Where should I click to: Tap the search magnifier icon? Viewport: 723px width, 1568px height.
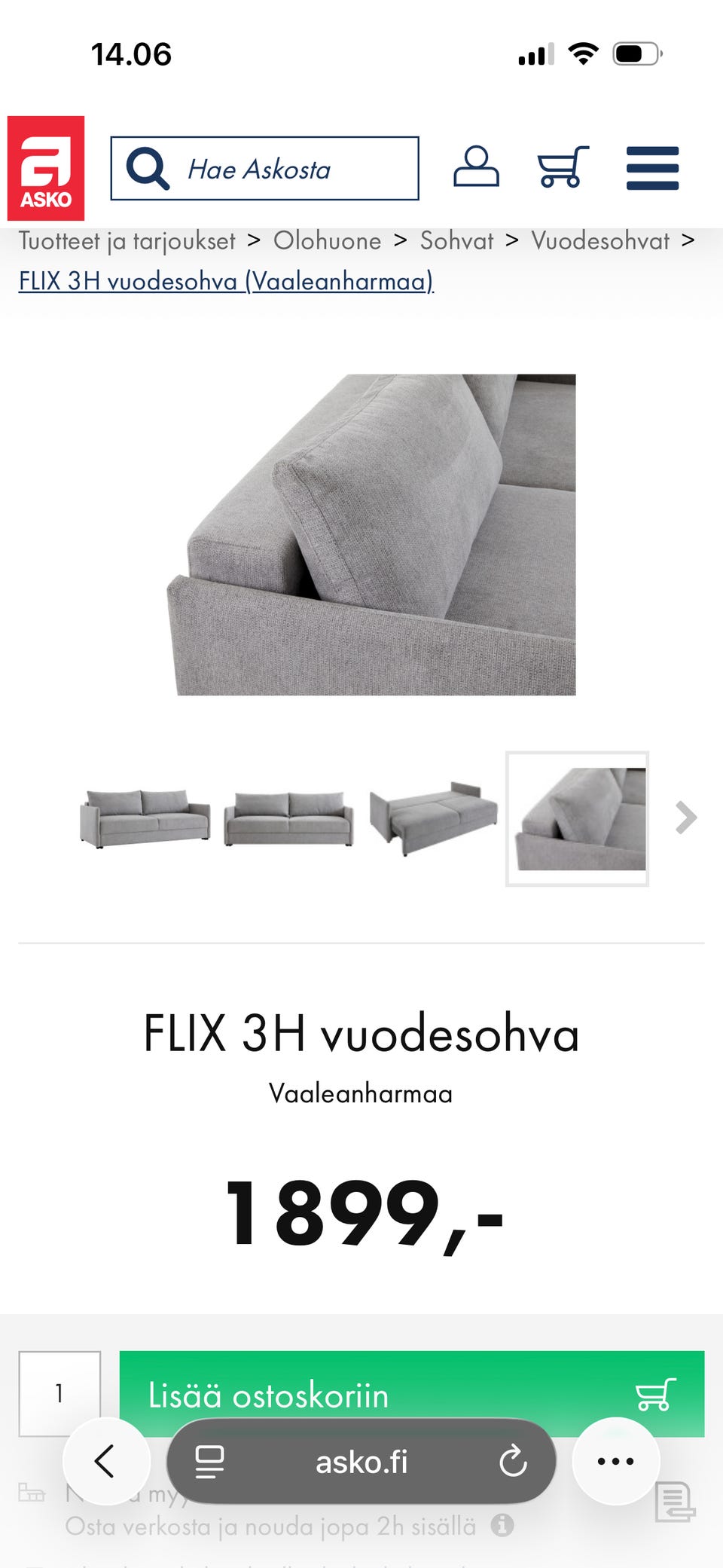[148, 168]
